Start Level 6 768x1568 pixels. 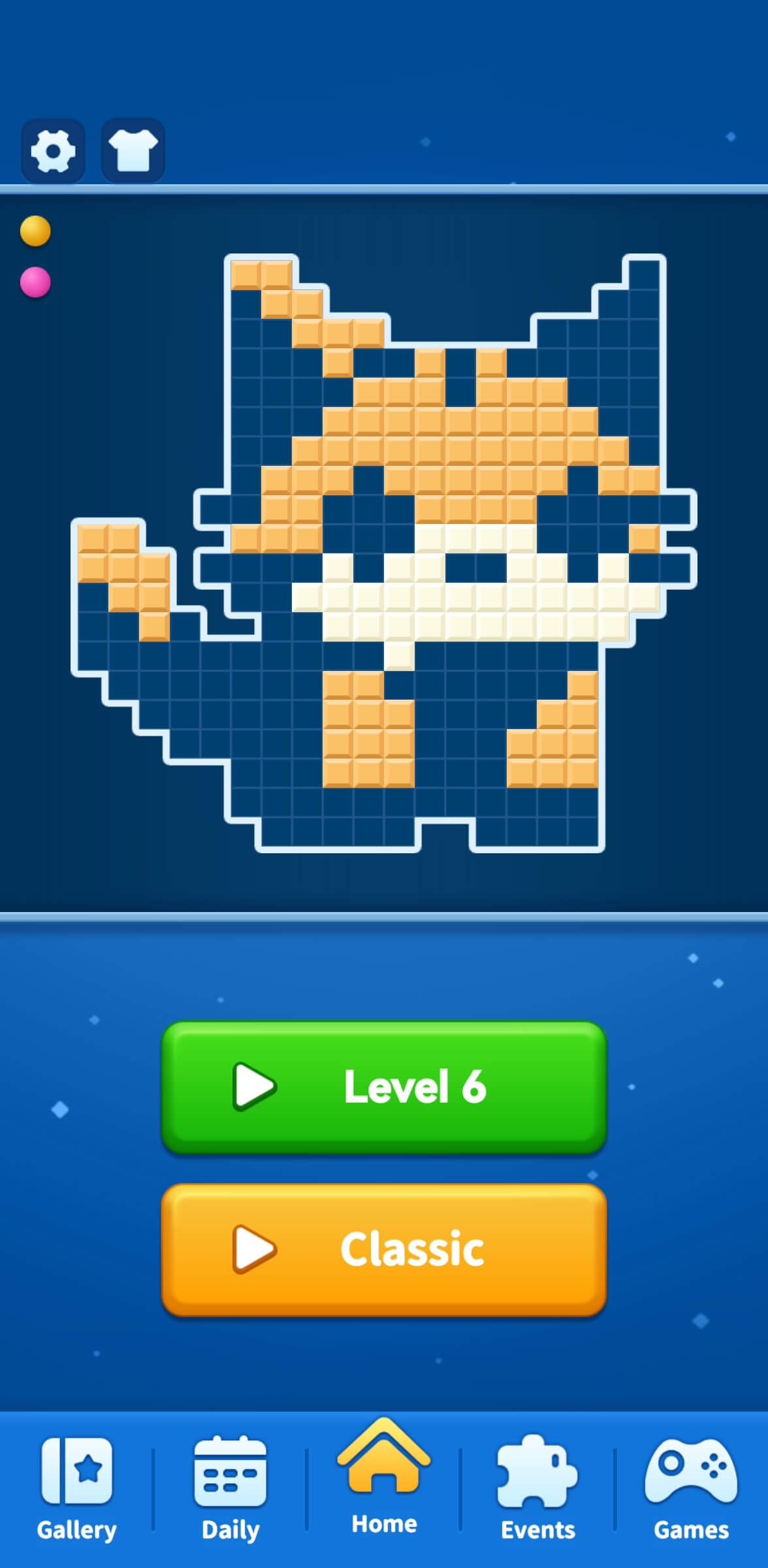click(x=384, y=1086)
